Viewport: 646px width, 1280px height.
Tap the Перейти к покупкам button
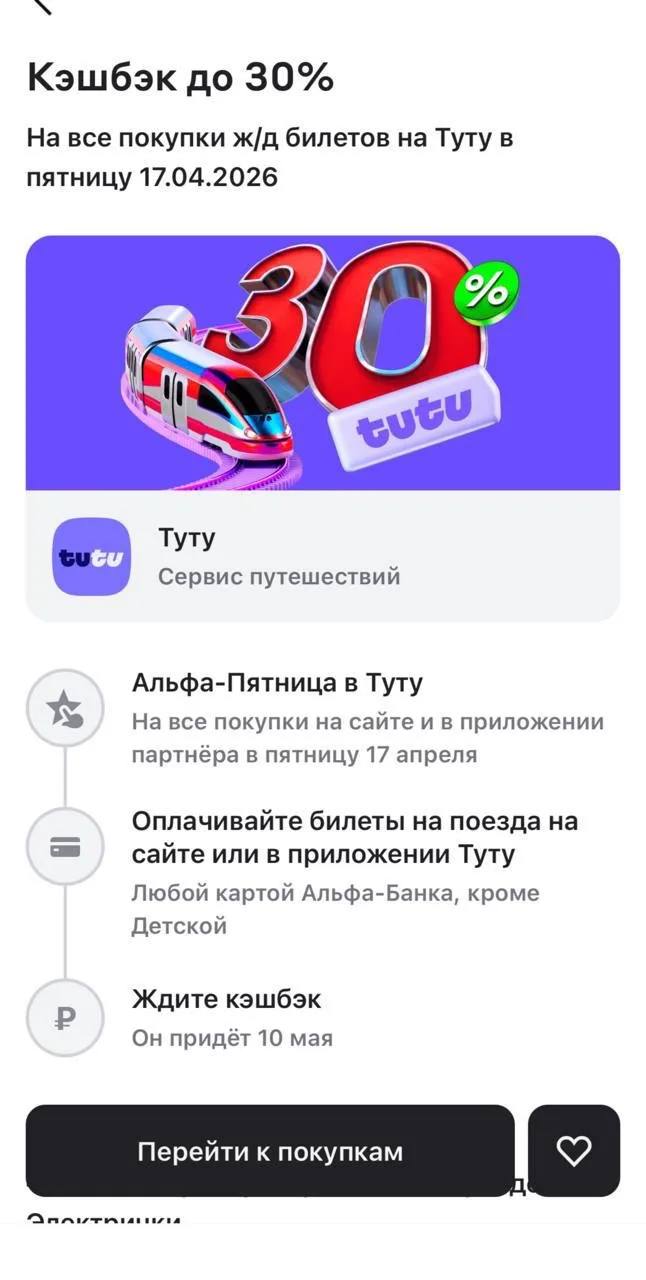[x=270, y=1151]
